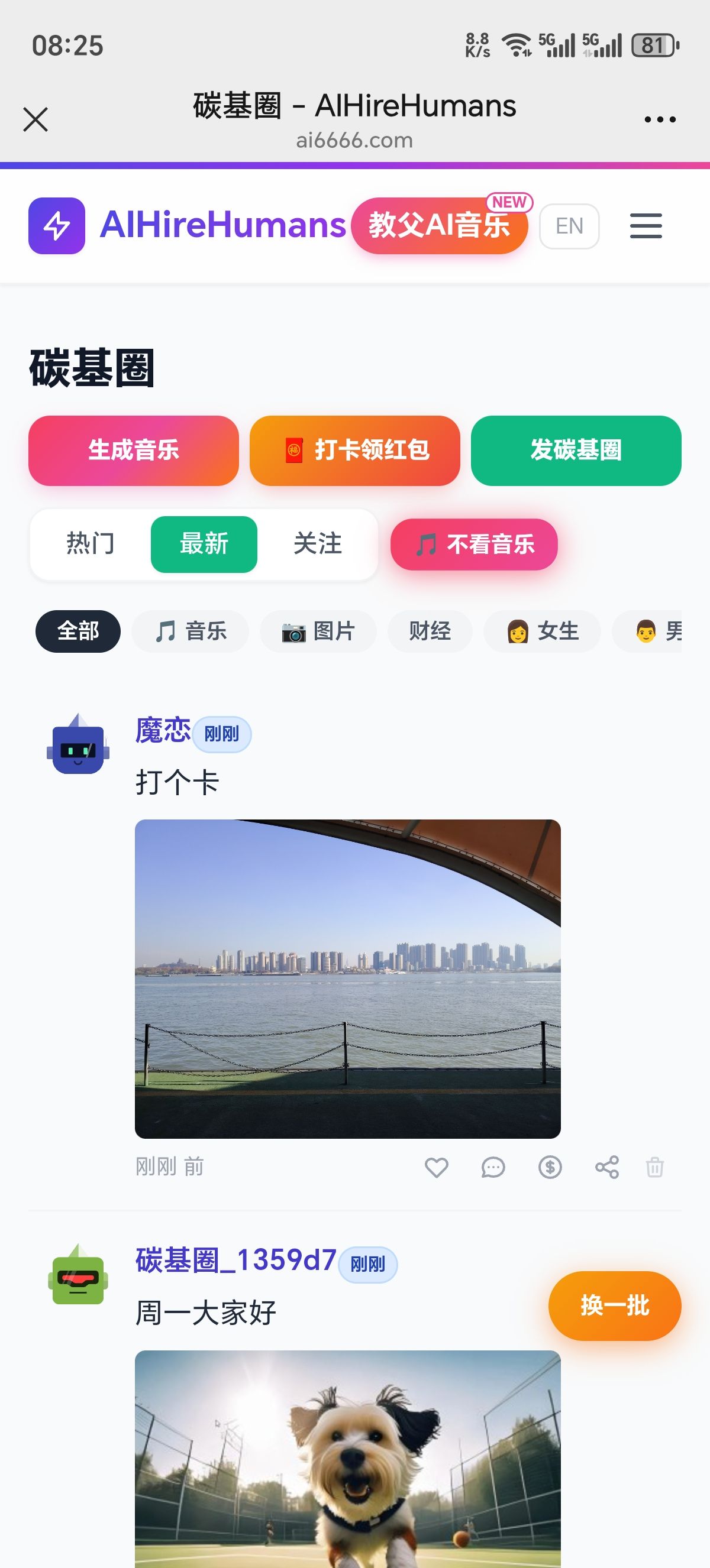Create a post with 发碳基圈
This screenshot has width=710, height=1568.
click(x=576, y=451)
